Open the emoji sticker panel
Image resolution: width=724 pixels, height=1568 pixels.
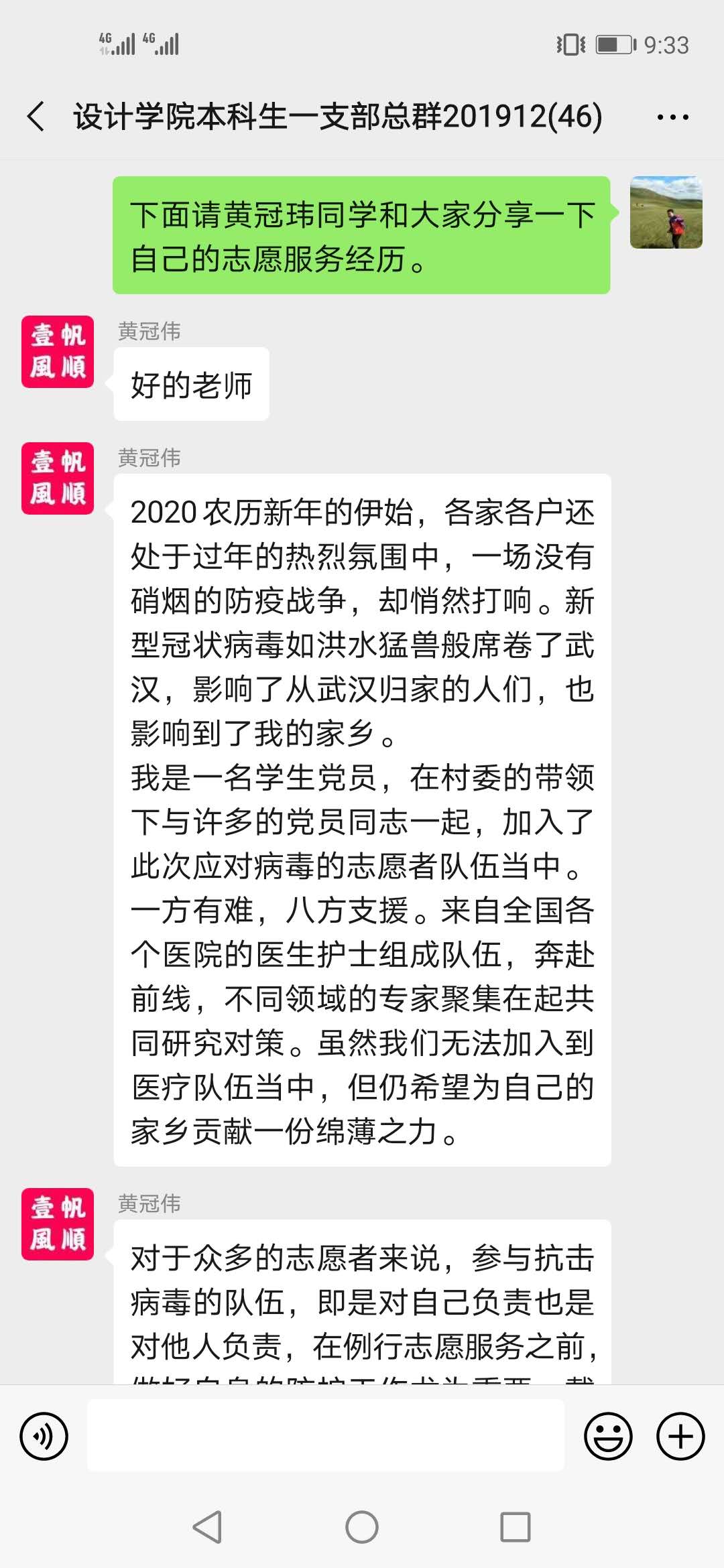608,1436
